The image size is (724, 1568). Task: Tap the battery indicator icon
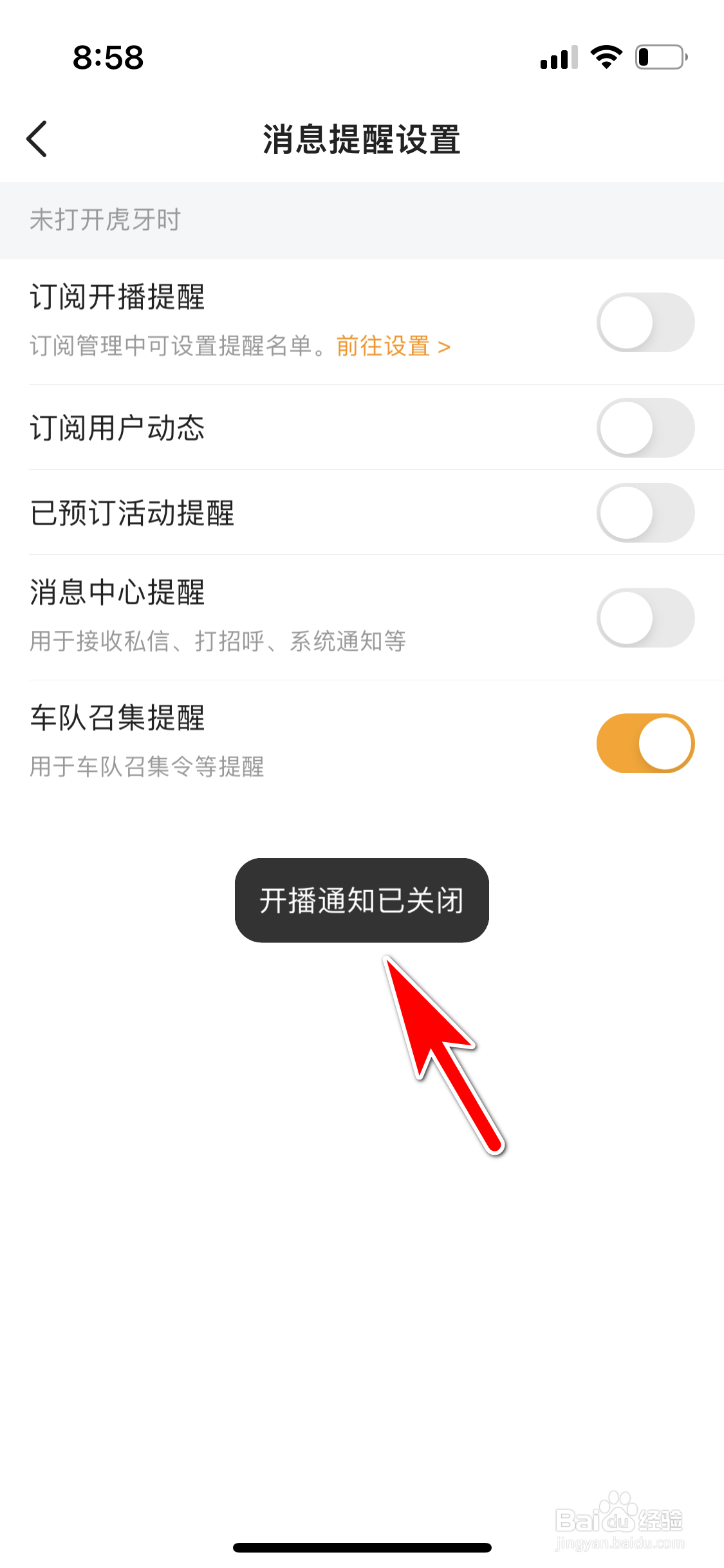[658, 57]
